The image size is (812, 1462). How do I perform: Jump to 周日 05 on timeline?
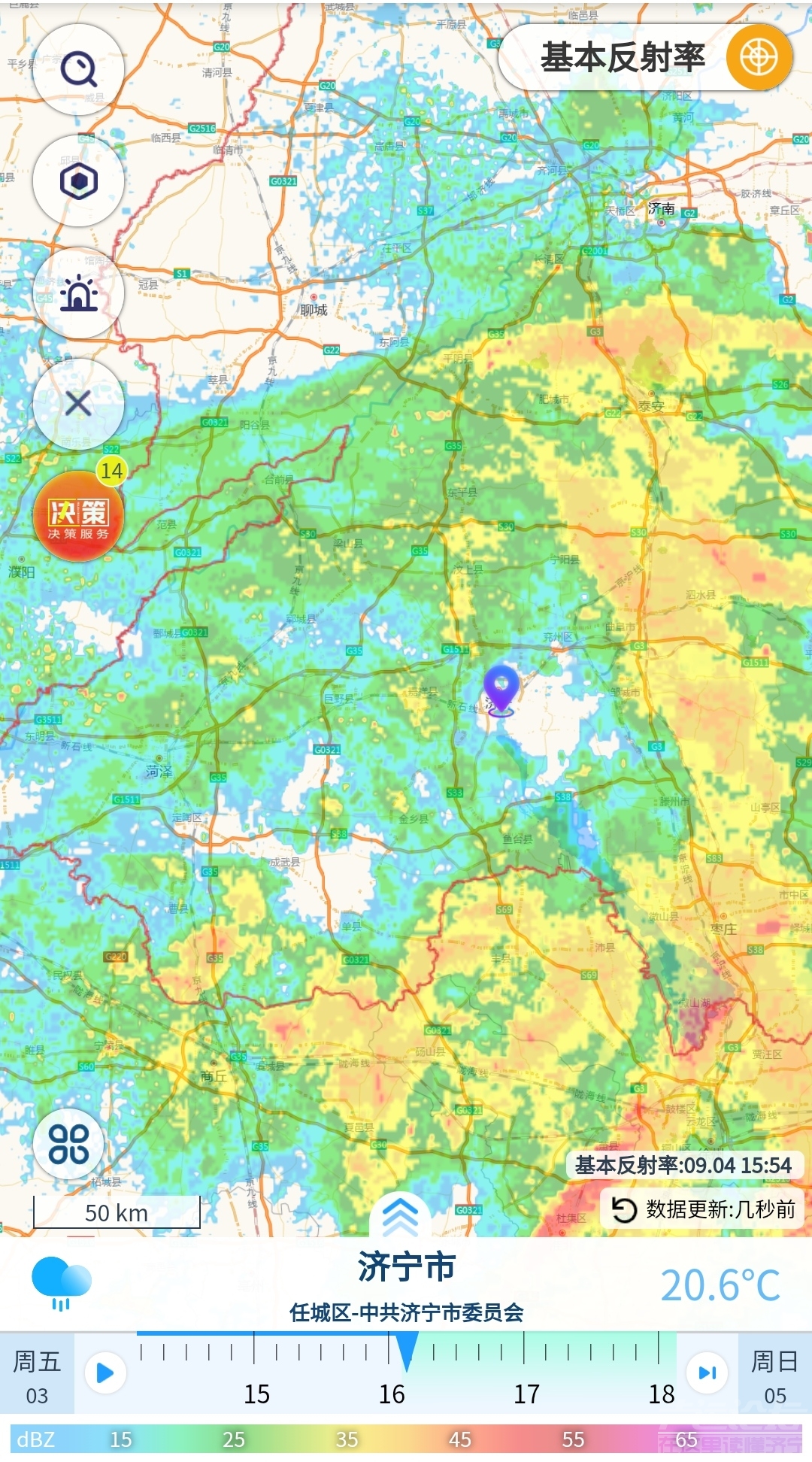pos(774,1375)
